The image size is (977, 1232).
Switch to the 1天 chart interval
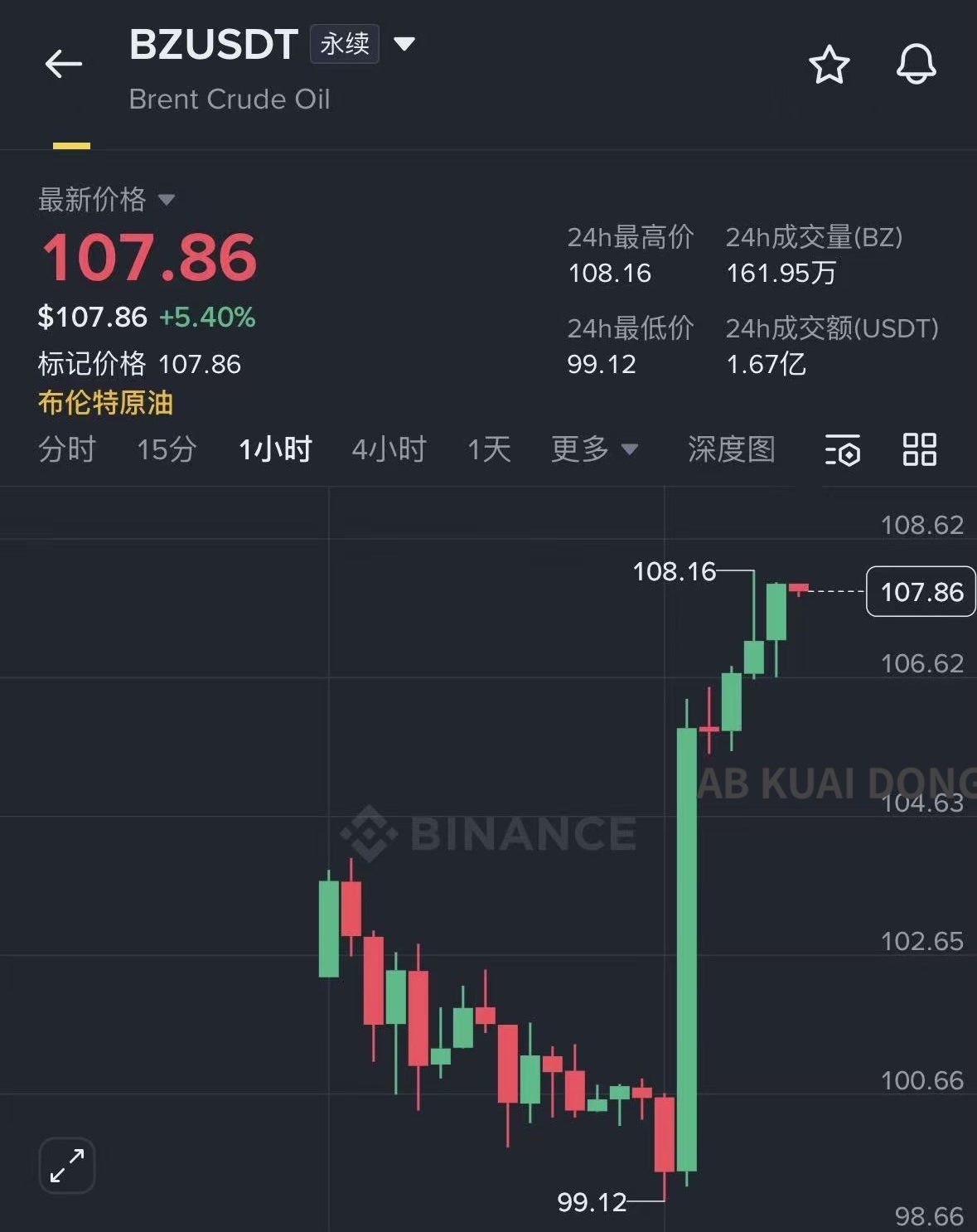point(489,449)
